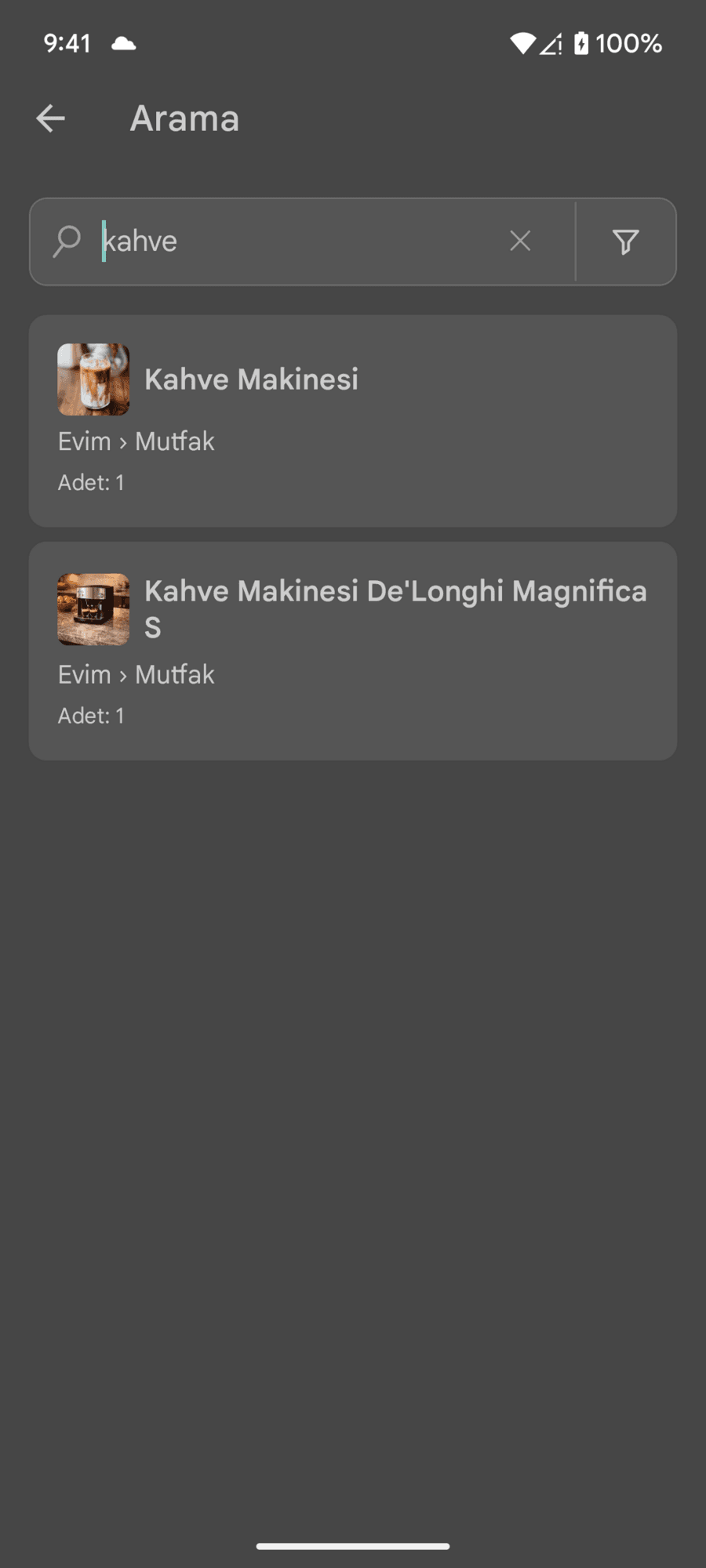The width and height of the screenshot is (706, 1568).
Task: Tap the search field containing kahve
Action: [x=302, y=241]
